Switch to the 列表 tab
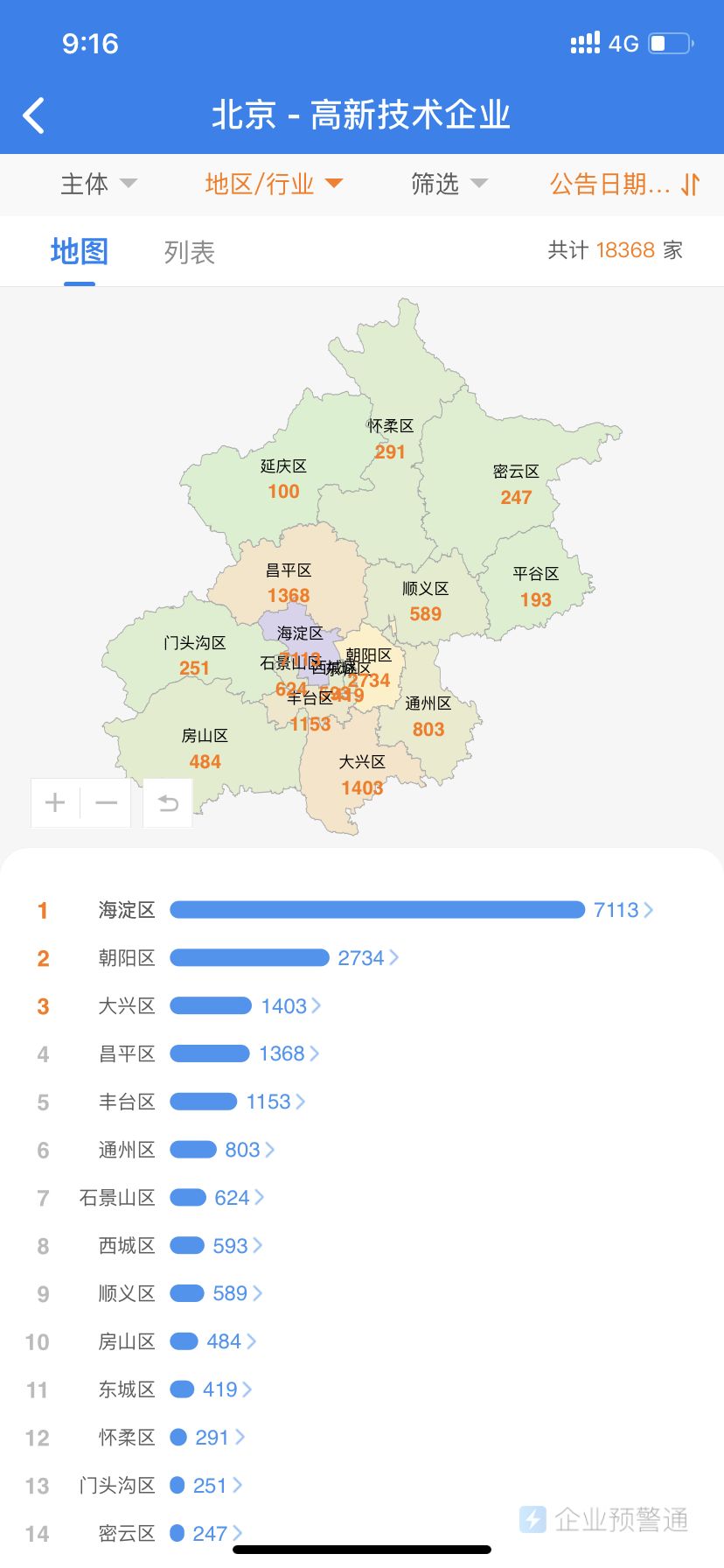Image resolution: width=724 pixels, height=1568 pixels. 190,253
